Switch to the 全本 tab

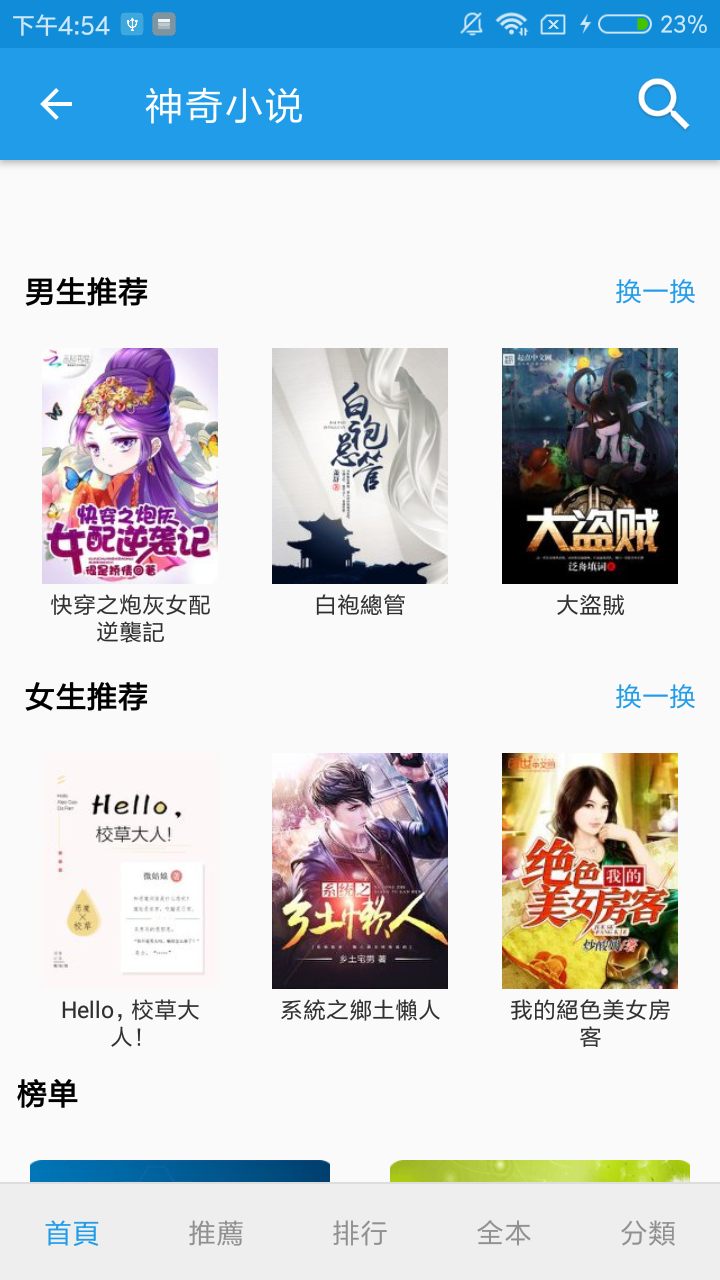(504, 1233)
